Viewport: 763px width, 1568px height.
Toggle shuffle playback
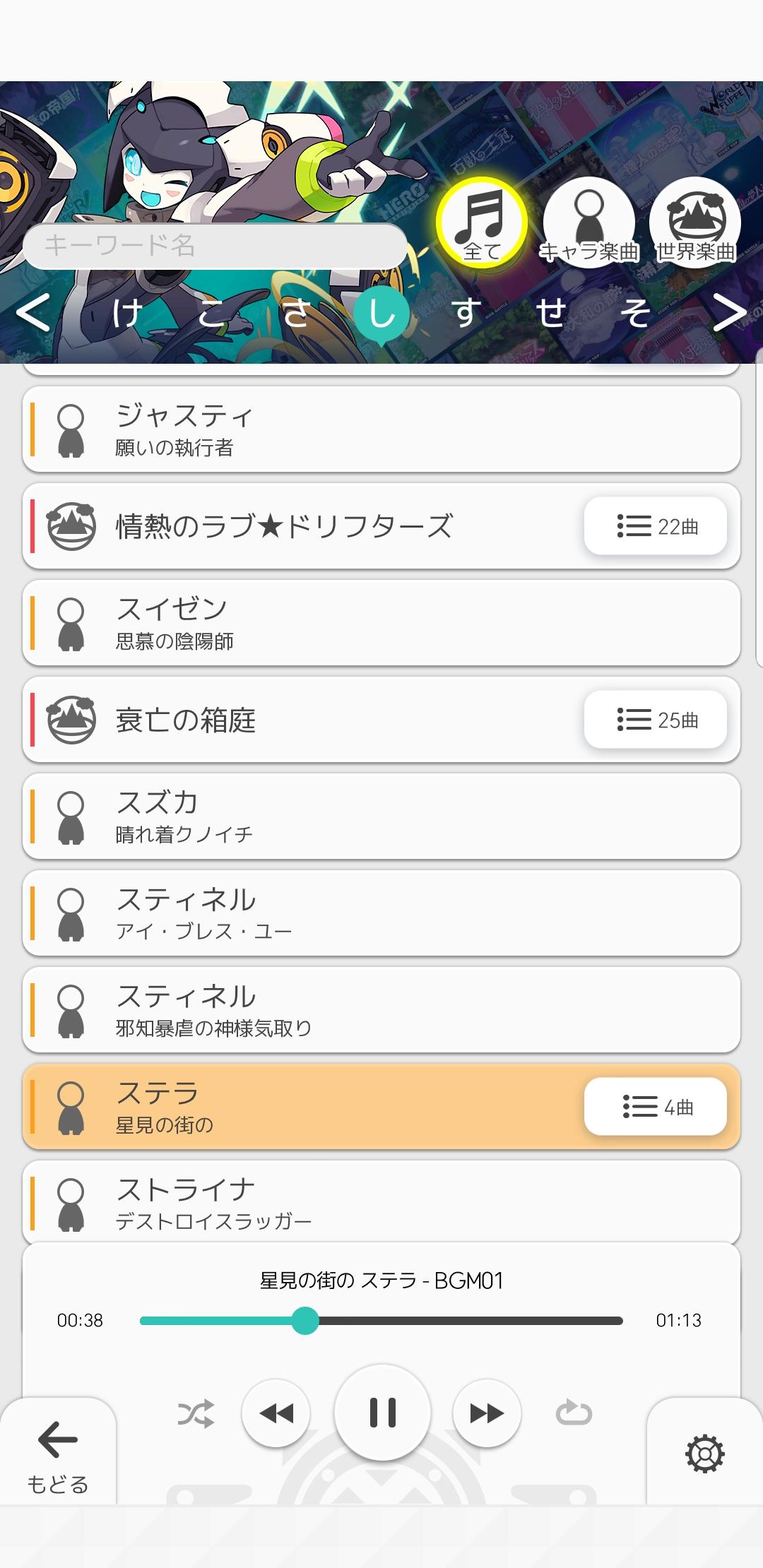click(x=196, y=1413)
